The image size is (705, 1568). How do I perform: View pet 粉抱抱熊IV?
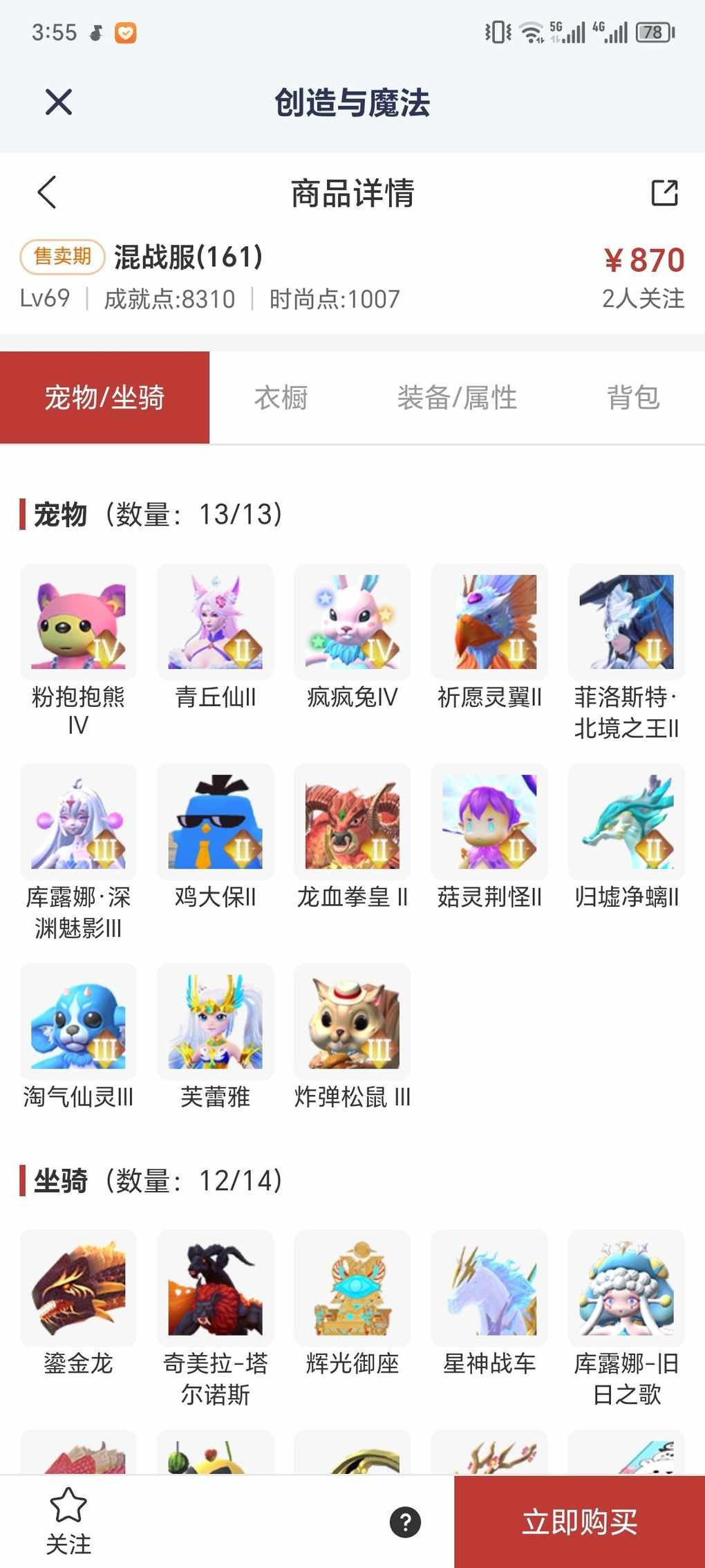point(78,622)
